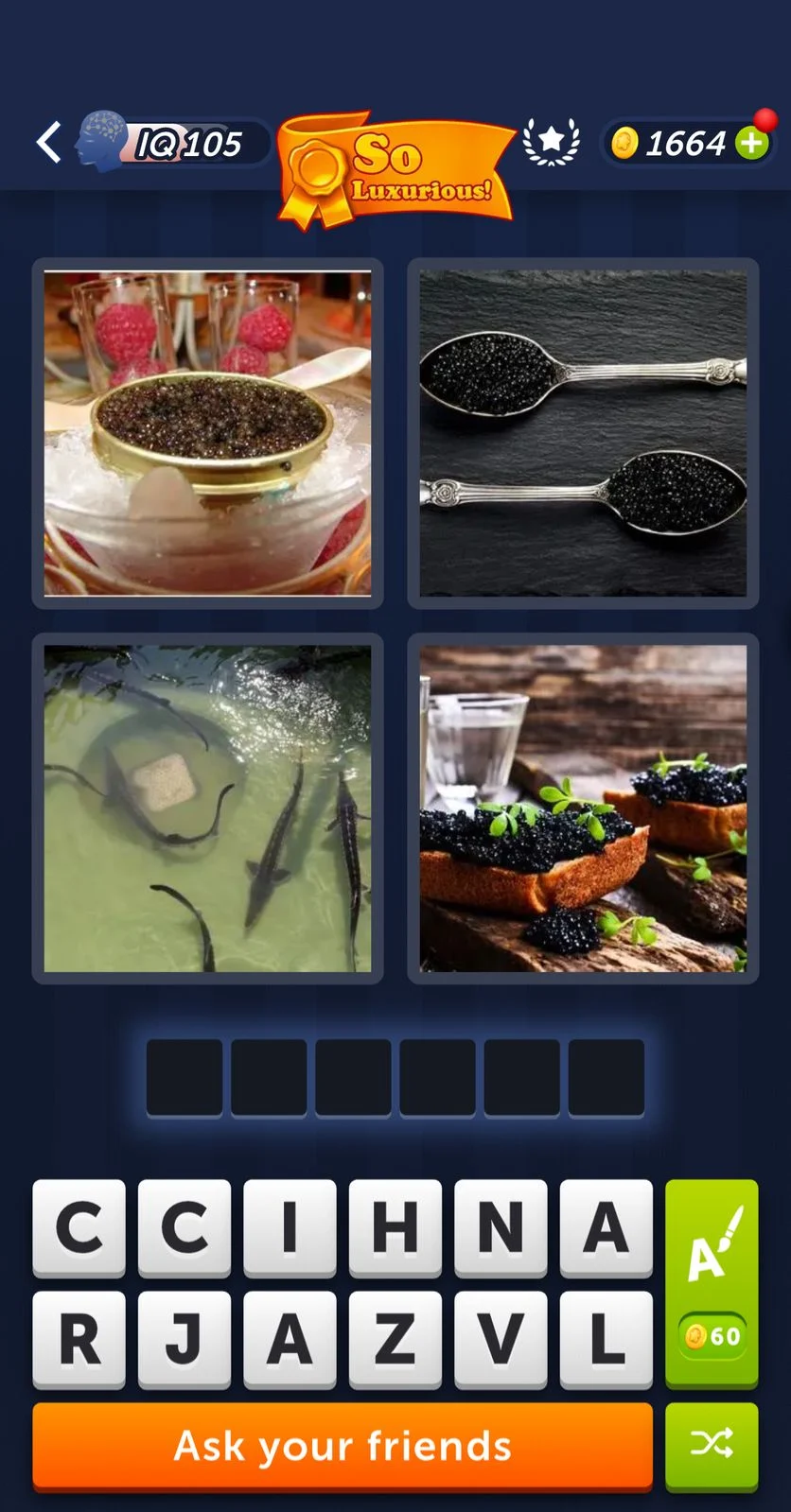Tap the first empty answer slot

pos(185,1077)
